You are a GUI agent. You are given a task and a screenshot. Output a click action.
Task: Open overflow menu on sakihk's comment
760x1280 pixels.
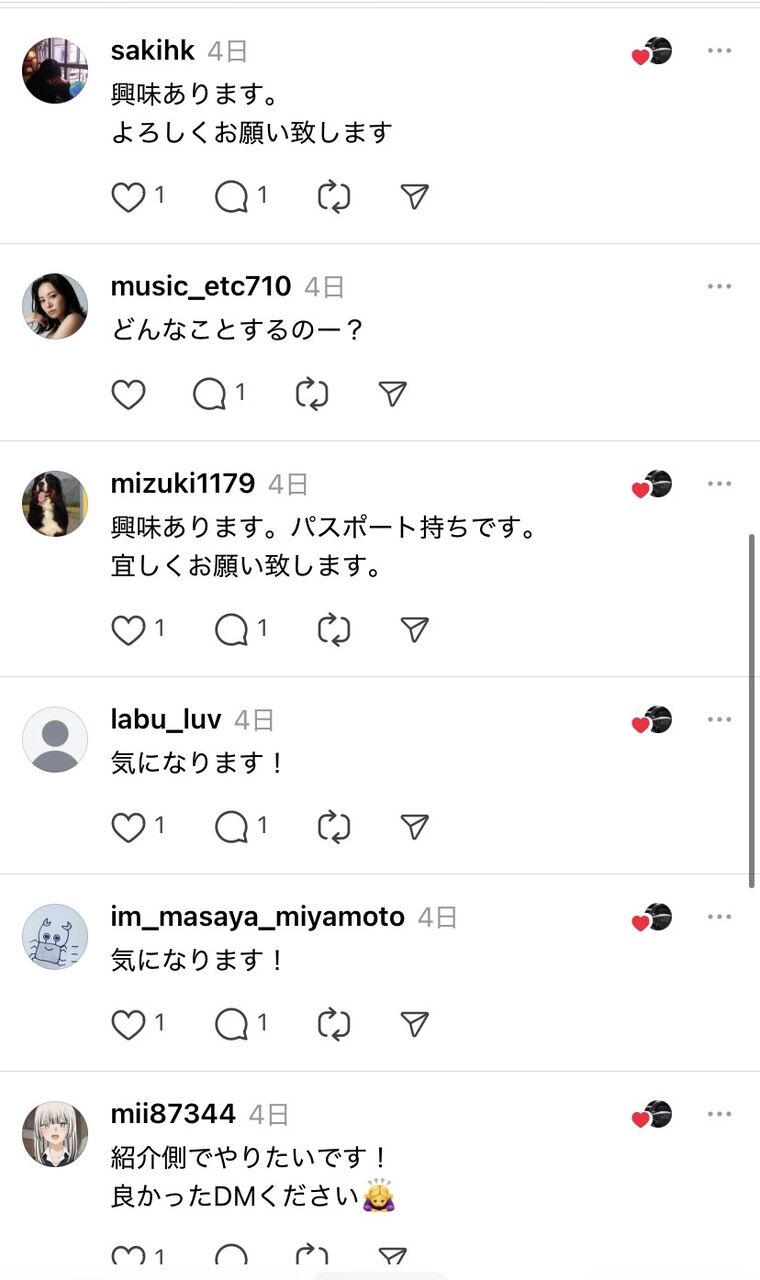click(719, 51)
